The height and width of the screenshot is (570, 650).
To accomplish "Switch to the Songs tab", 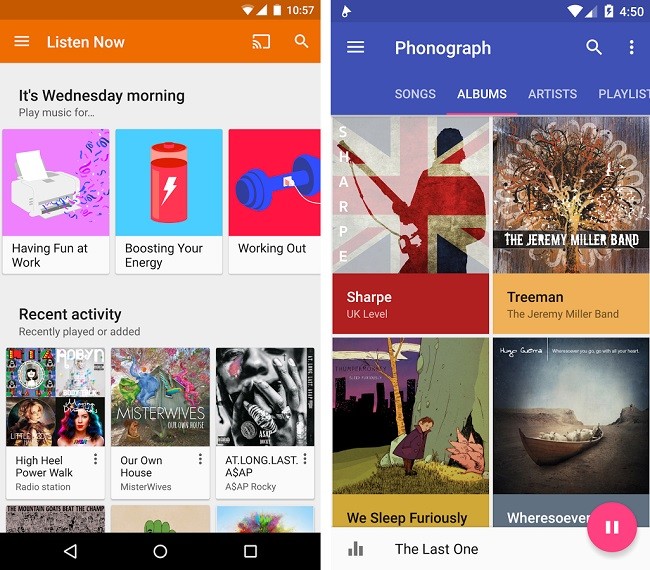I will (415, 94).
